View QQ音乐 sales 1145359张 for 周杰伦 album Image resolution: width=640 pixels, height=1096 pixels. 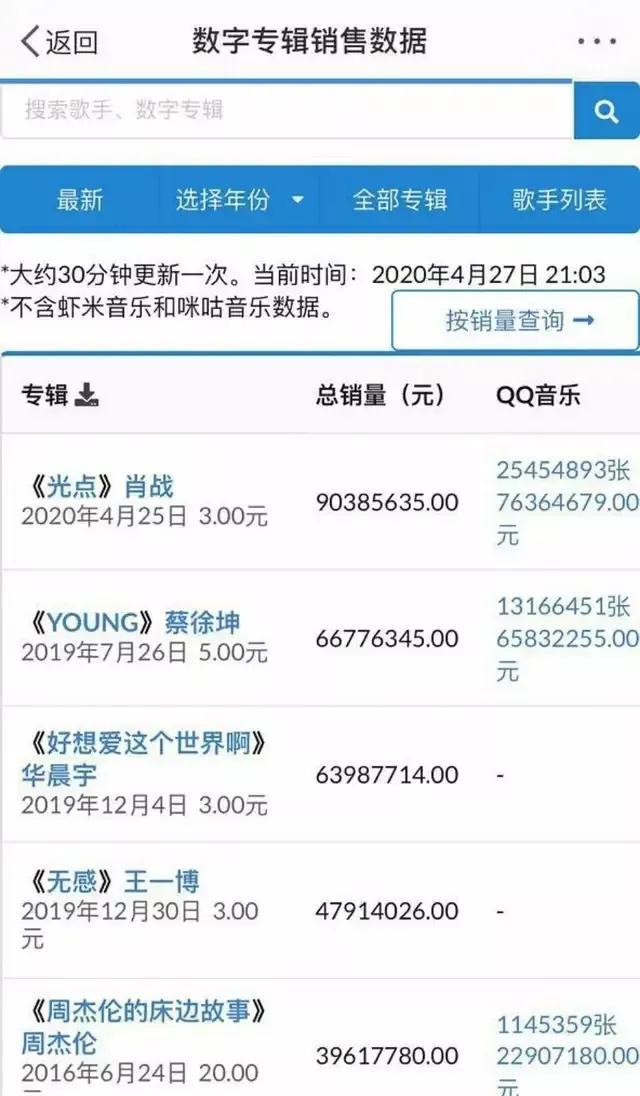557,1025
